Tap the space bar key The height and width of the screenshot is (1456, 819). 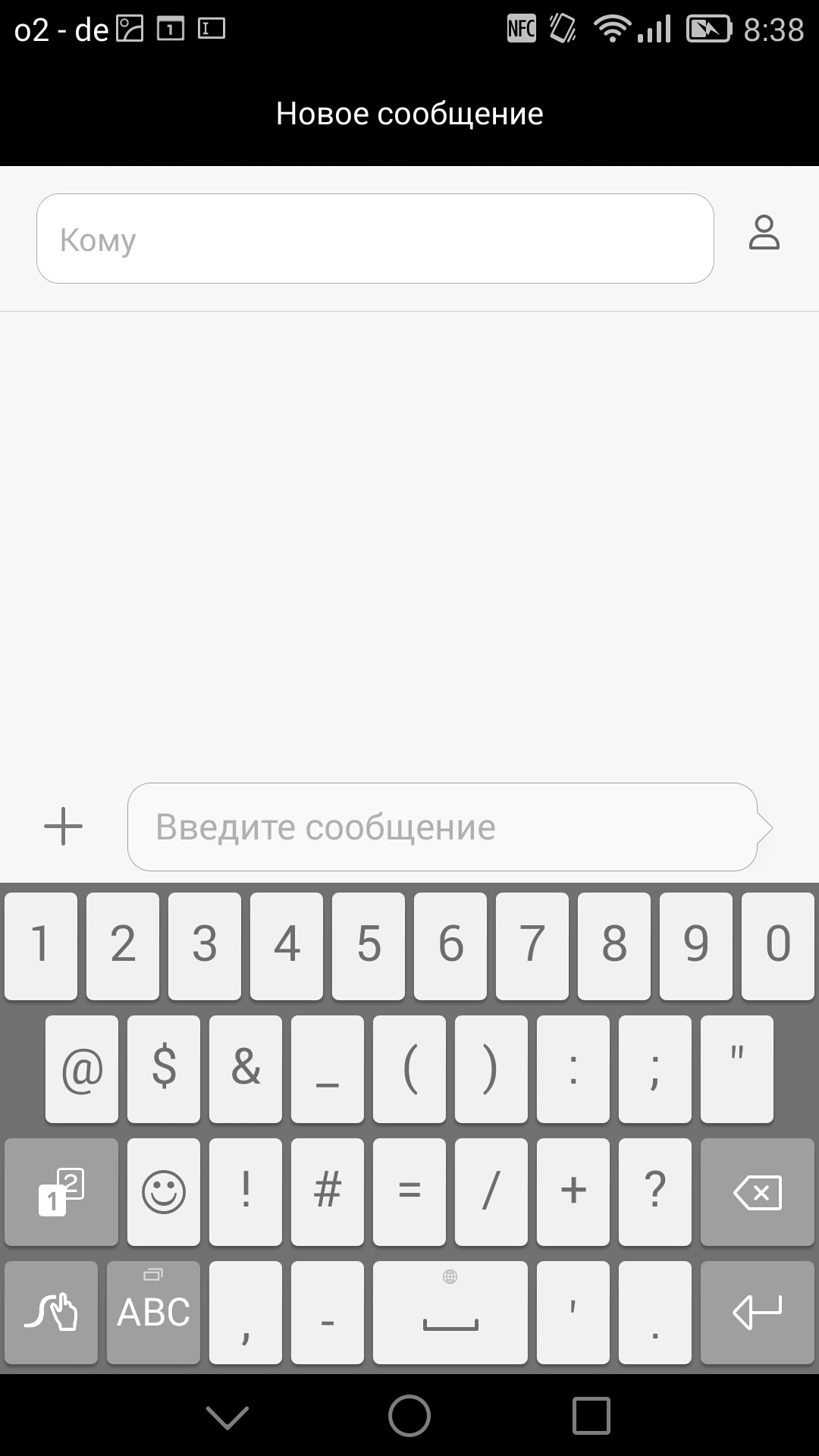pyautogui.click(x=450, y=1313)
